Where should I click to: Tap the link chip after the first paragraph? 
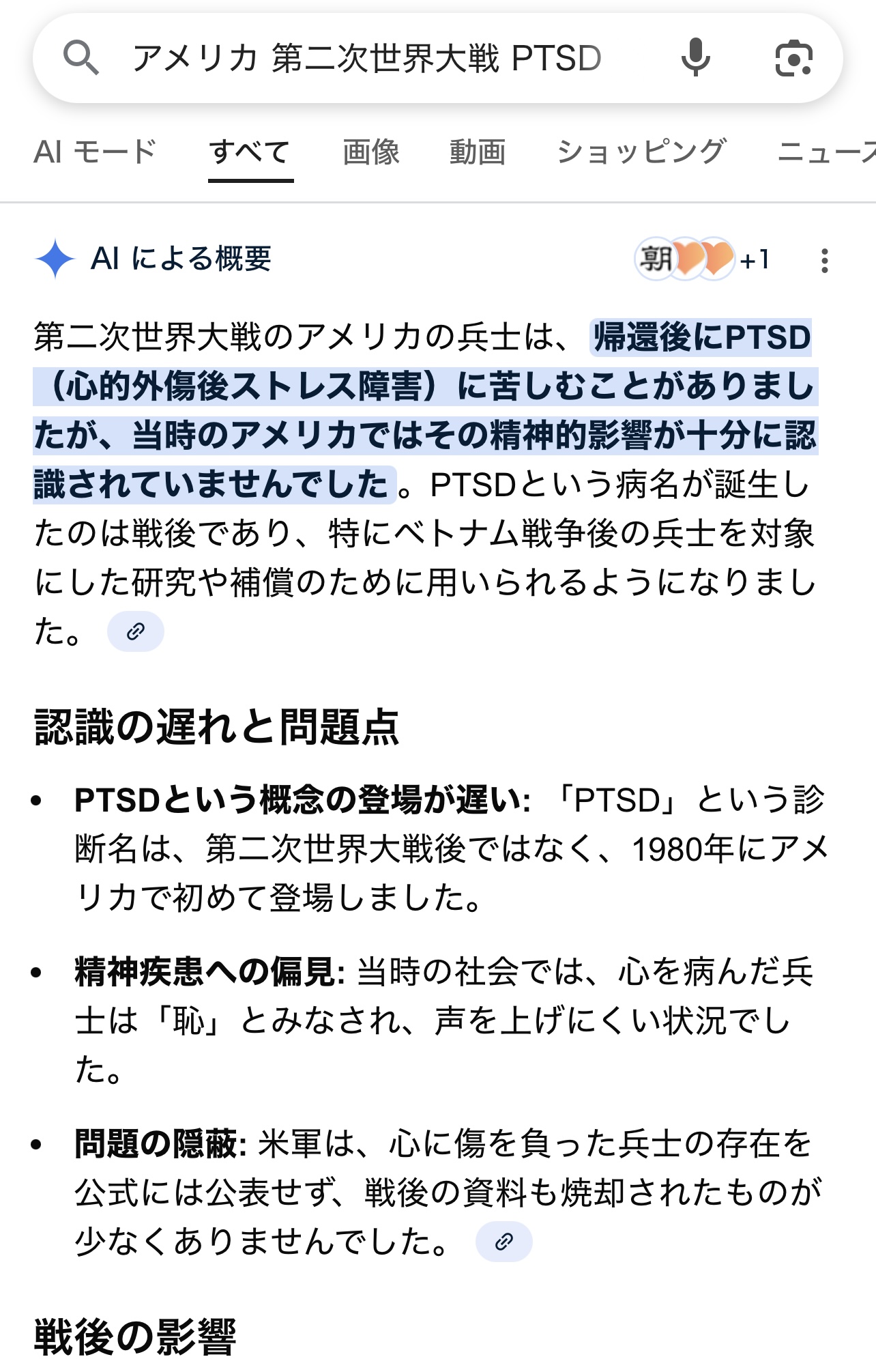(x=136, y=631)
